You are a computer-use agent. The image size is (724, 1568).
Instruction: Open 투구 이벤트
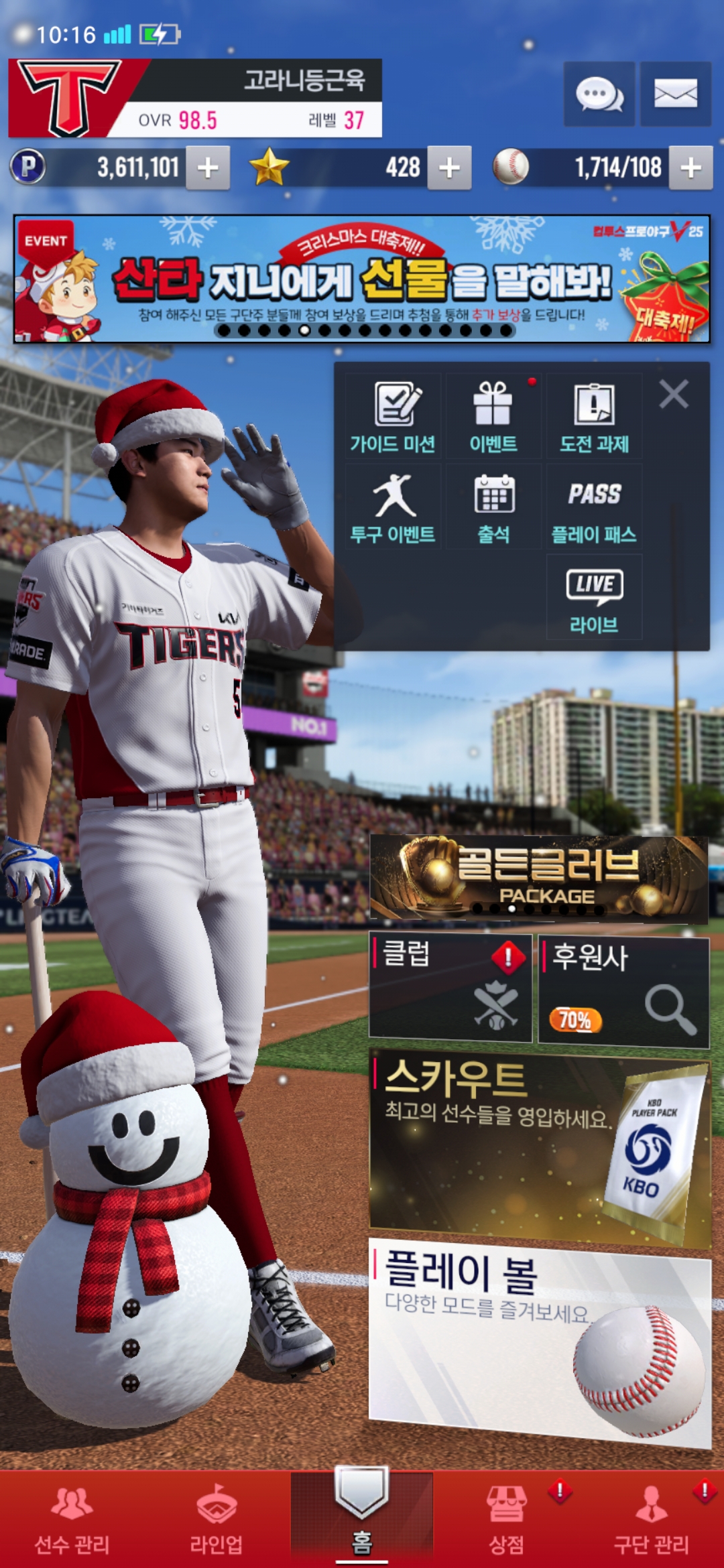[x=394, y=507]
